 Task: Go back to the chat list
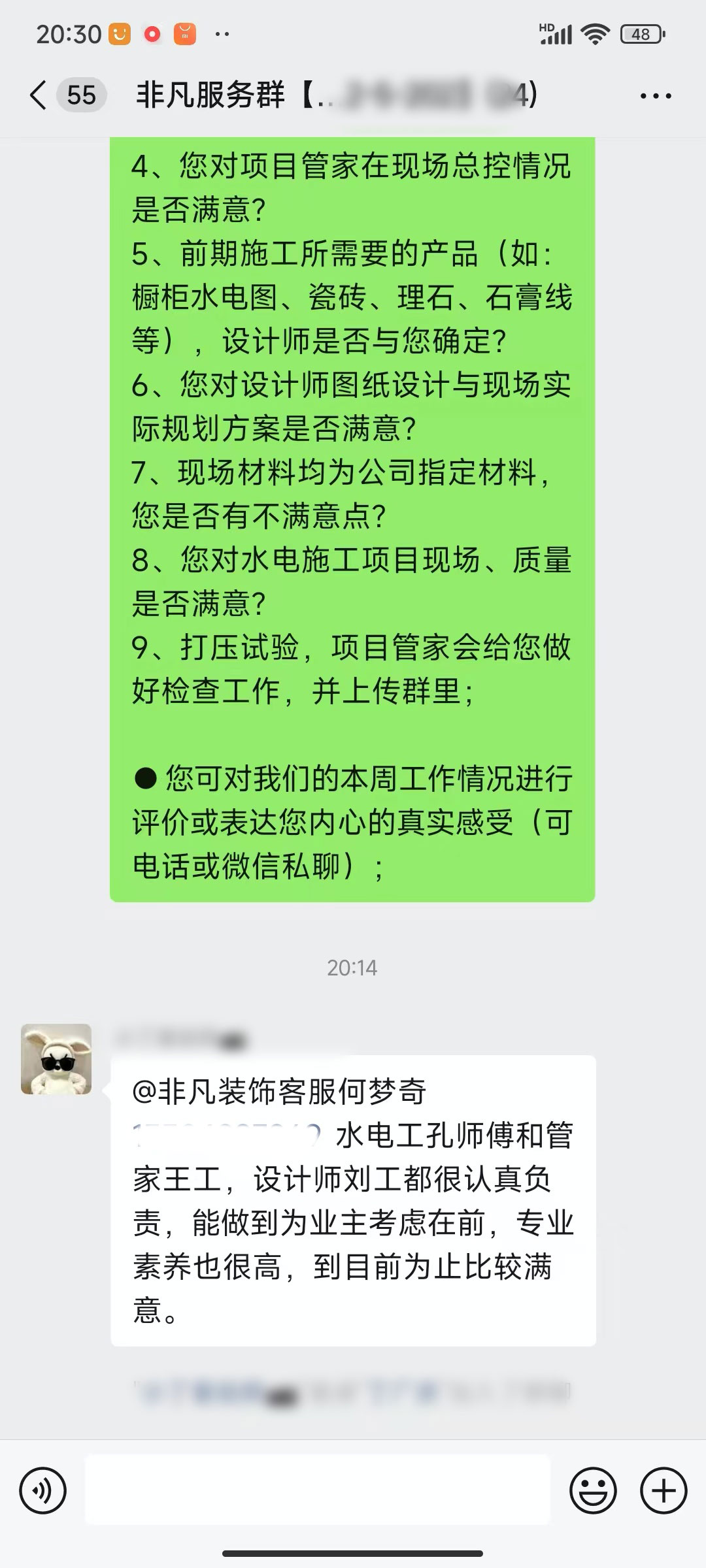pos(39,95)
